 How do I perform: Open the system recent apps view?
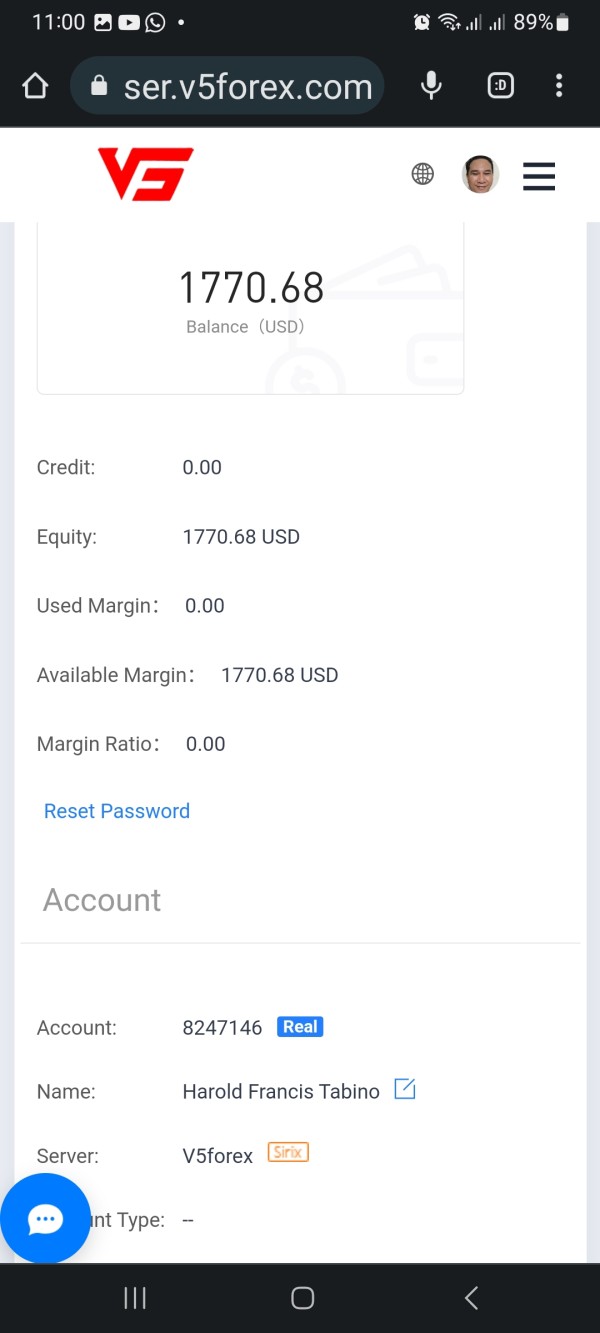(135, 1298)
